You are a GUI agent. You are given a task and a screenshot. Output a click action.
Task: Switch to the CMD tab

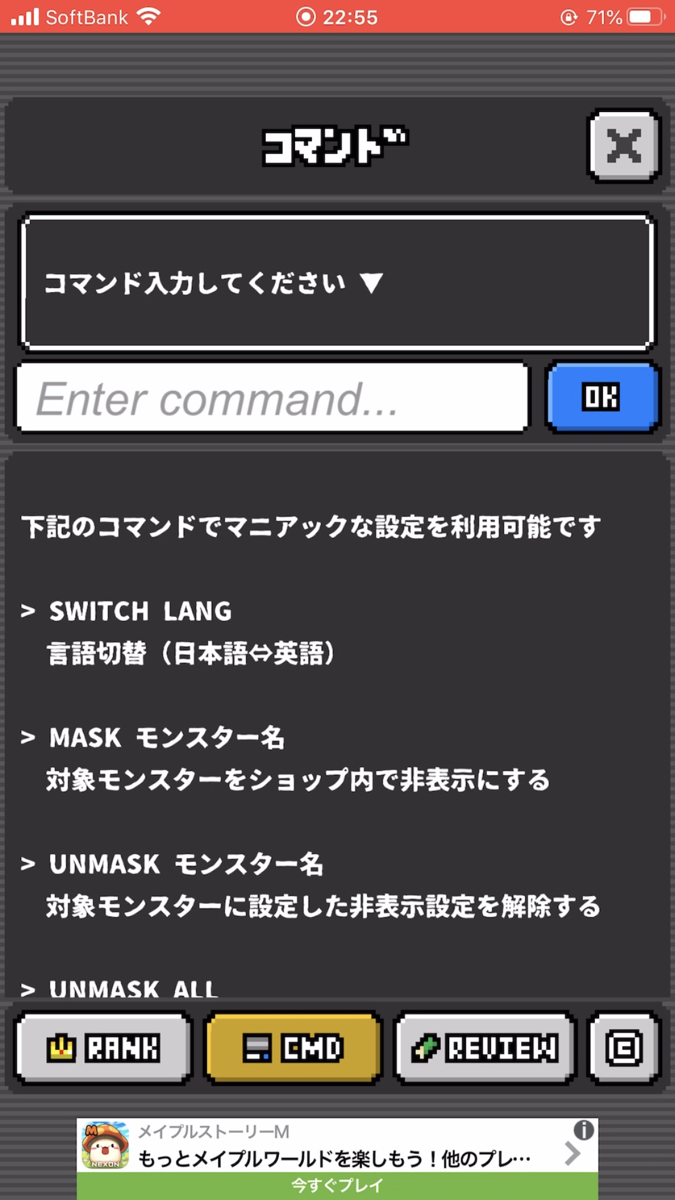(x=293, y=1048)
